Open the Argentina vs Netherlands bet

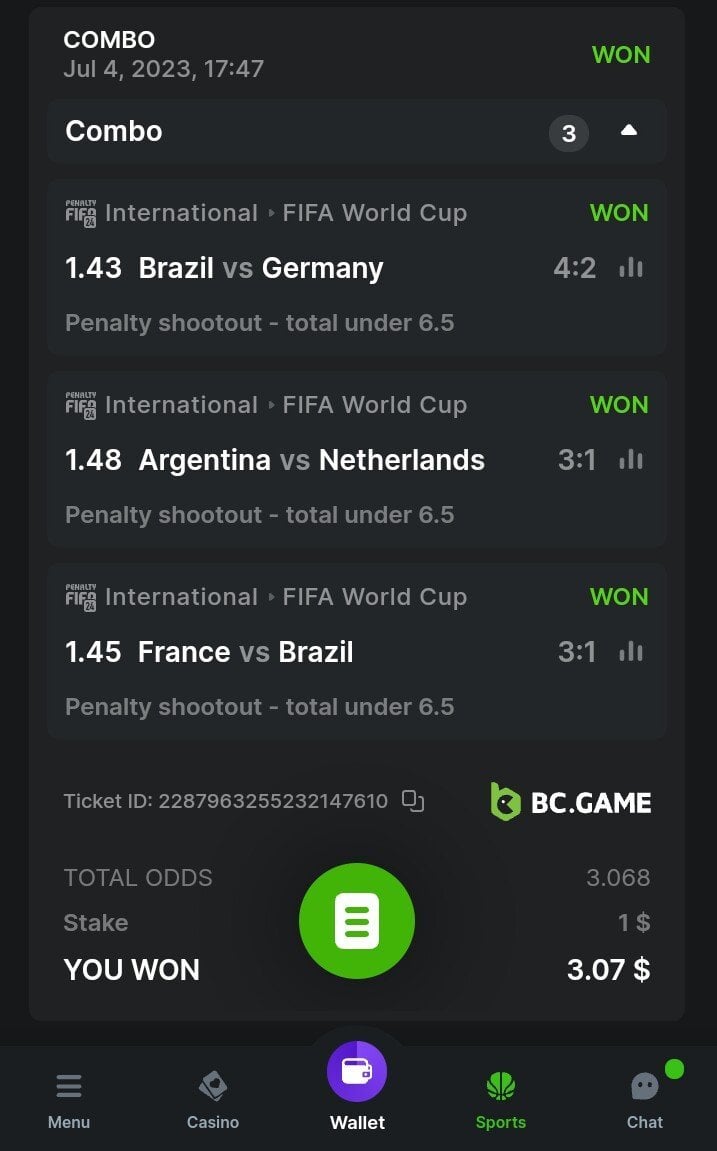pyautogui.click(x=311, y=460)
